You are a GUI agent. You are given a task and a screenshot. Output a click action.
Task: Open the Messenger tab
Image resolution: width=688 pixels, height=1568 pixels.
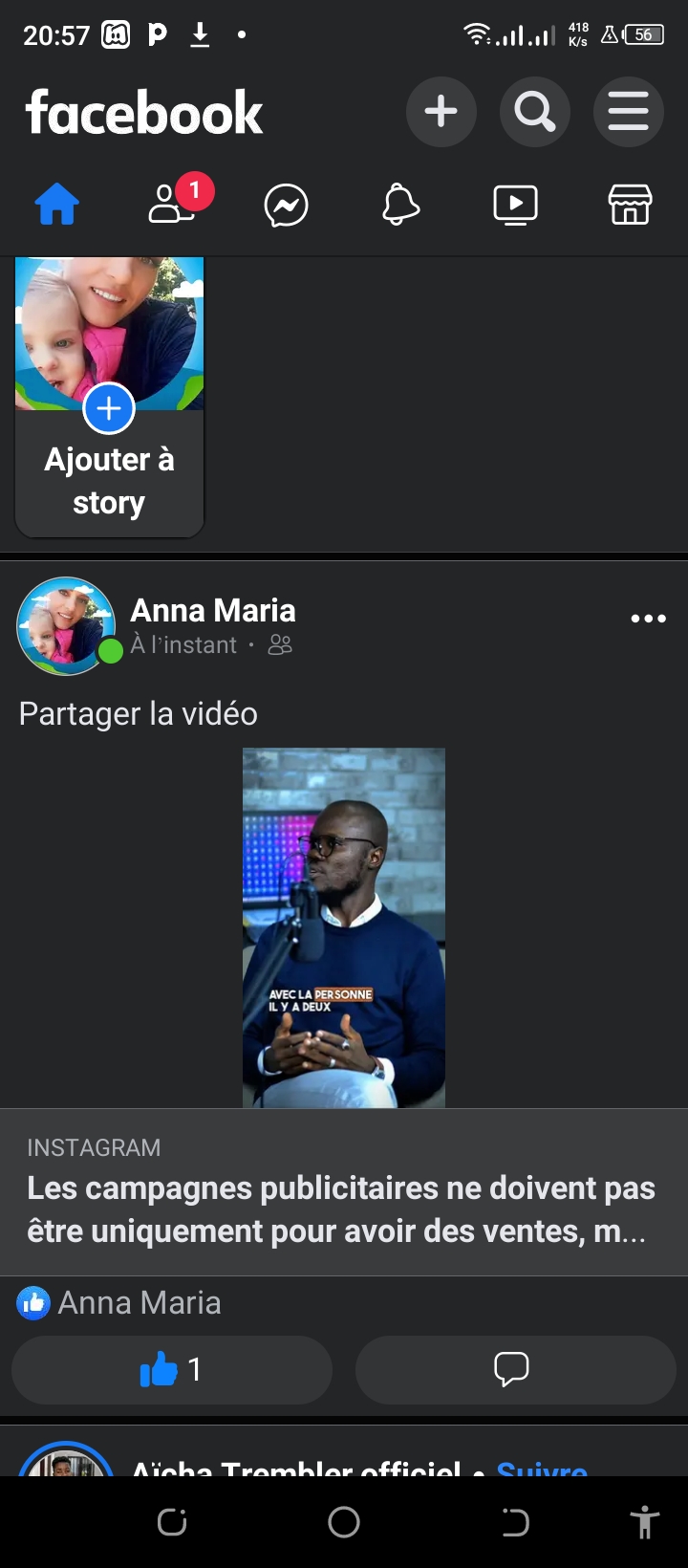coord(287,205)
